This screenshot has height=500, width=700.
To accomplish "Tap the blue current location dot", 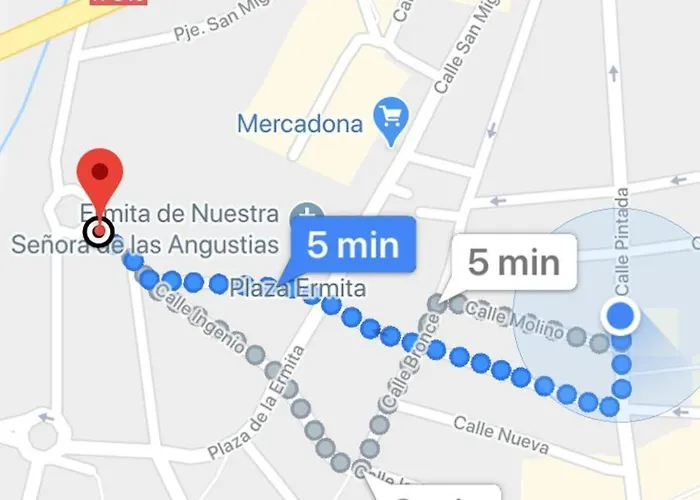I will (621, 318).
